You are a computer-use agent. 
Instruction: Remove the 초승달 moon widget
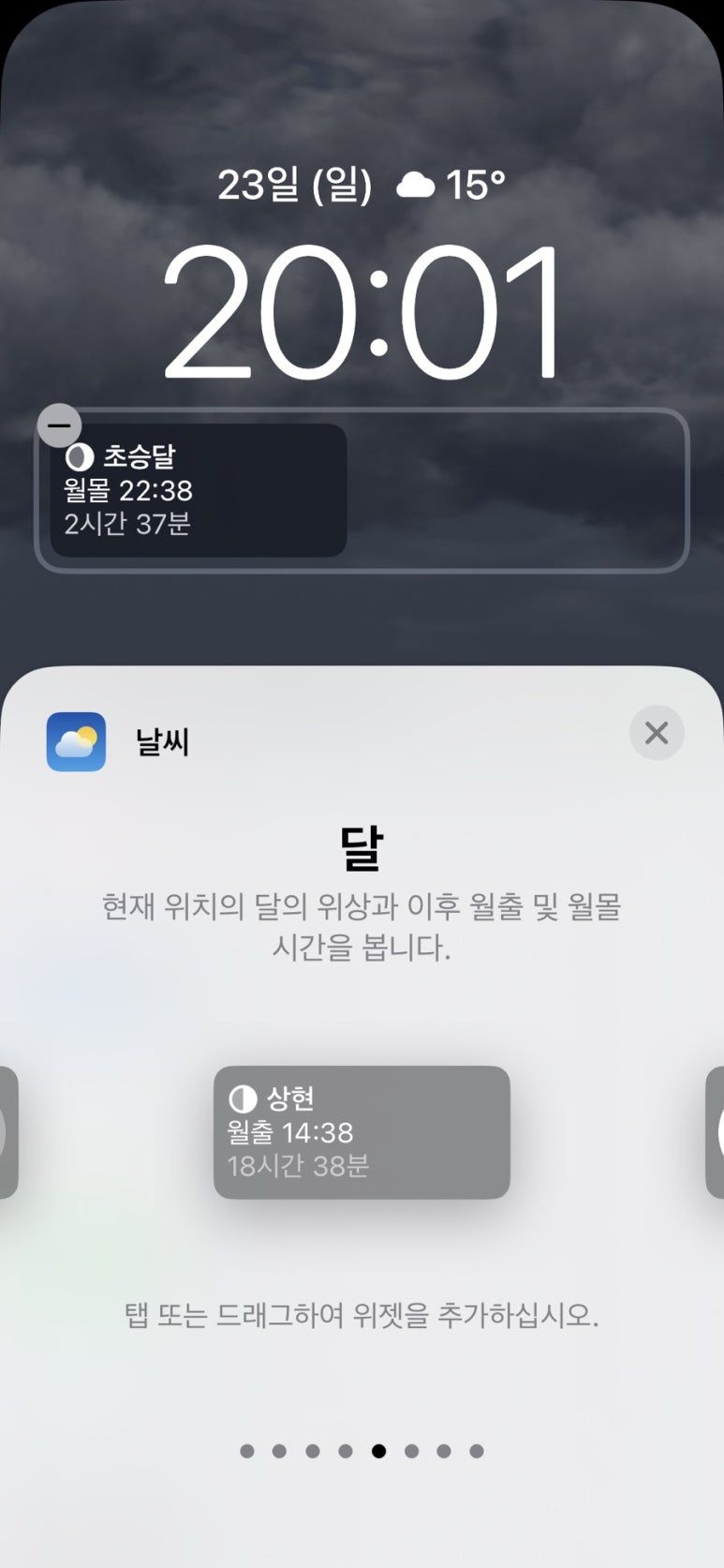(x=59, y=426)
